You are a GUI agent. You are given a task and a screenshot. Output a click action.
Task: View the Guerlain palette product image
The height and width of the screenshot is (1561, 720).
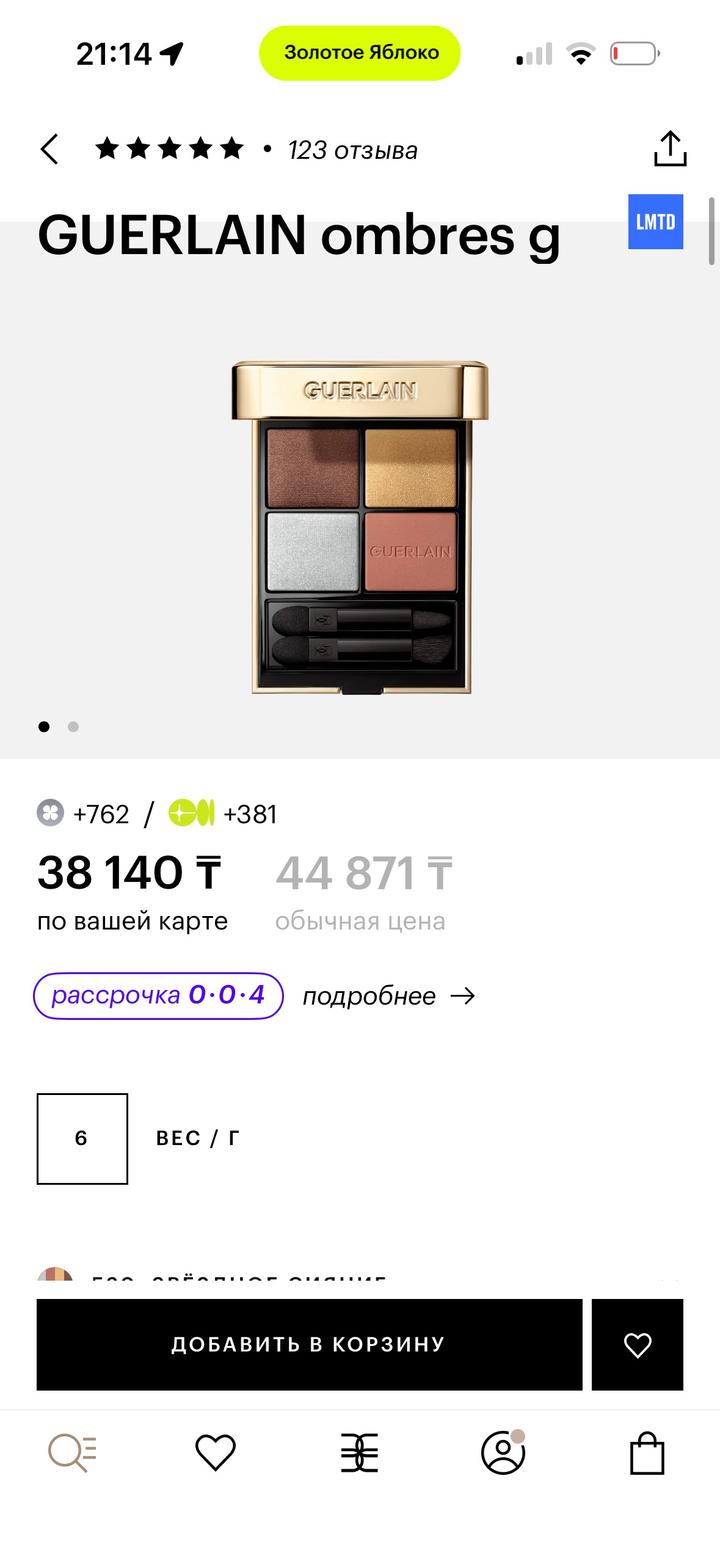coord(360,527)
